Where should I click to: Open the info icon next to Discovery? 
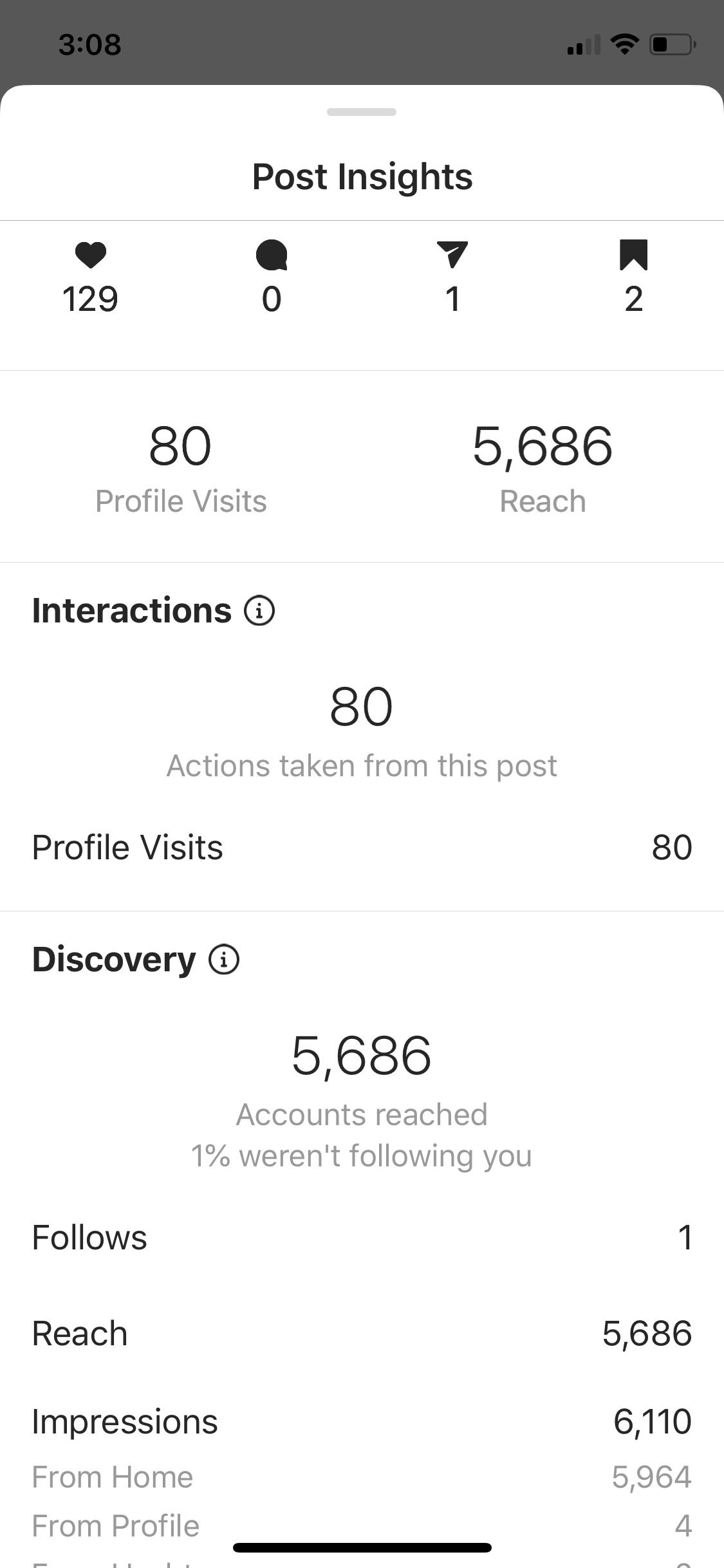(x=224, y=959)
